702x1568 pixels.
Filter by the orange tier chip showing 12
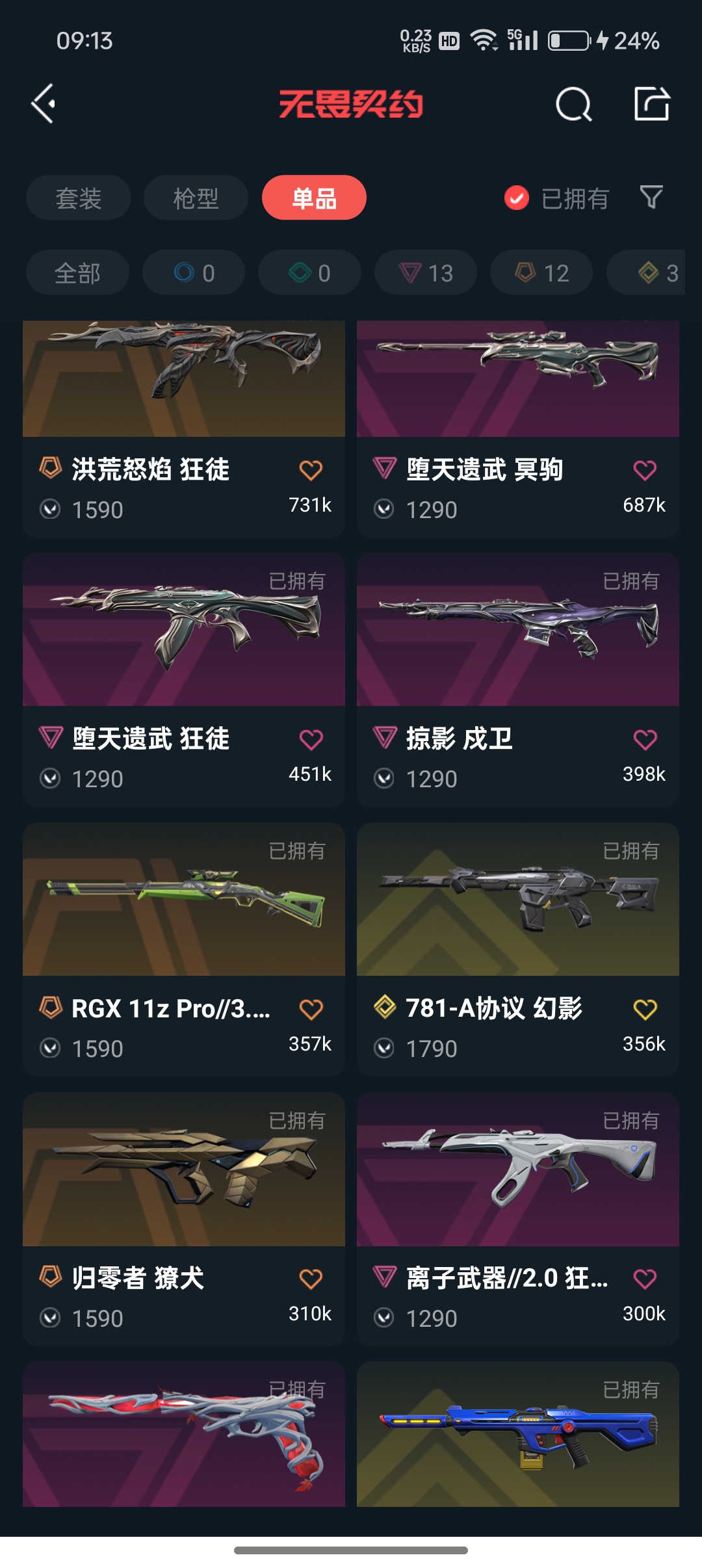point(541,273)
